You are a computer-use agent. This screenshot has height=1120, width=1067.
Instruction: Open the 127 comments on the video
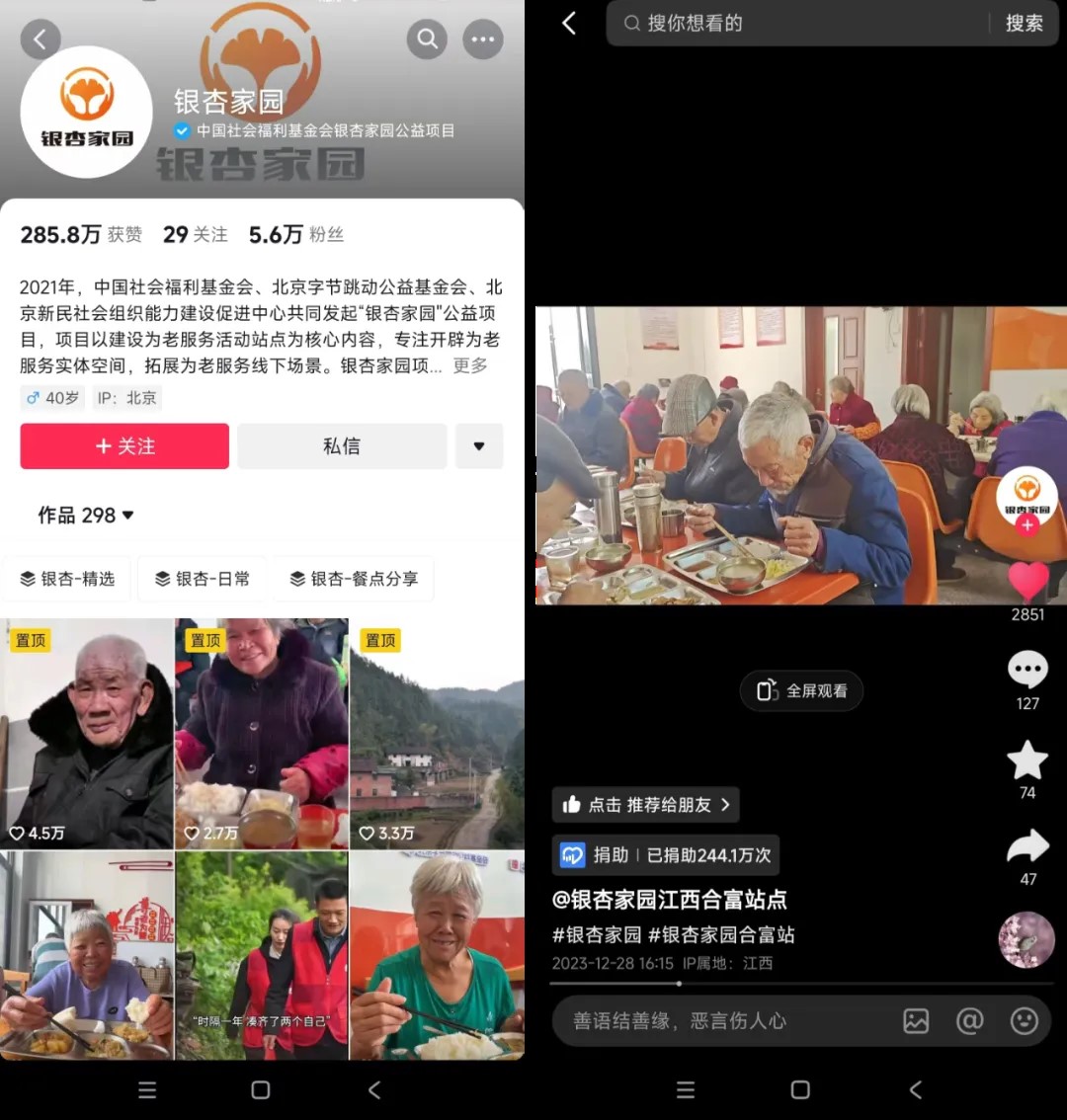tap(1027, 671)
